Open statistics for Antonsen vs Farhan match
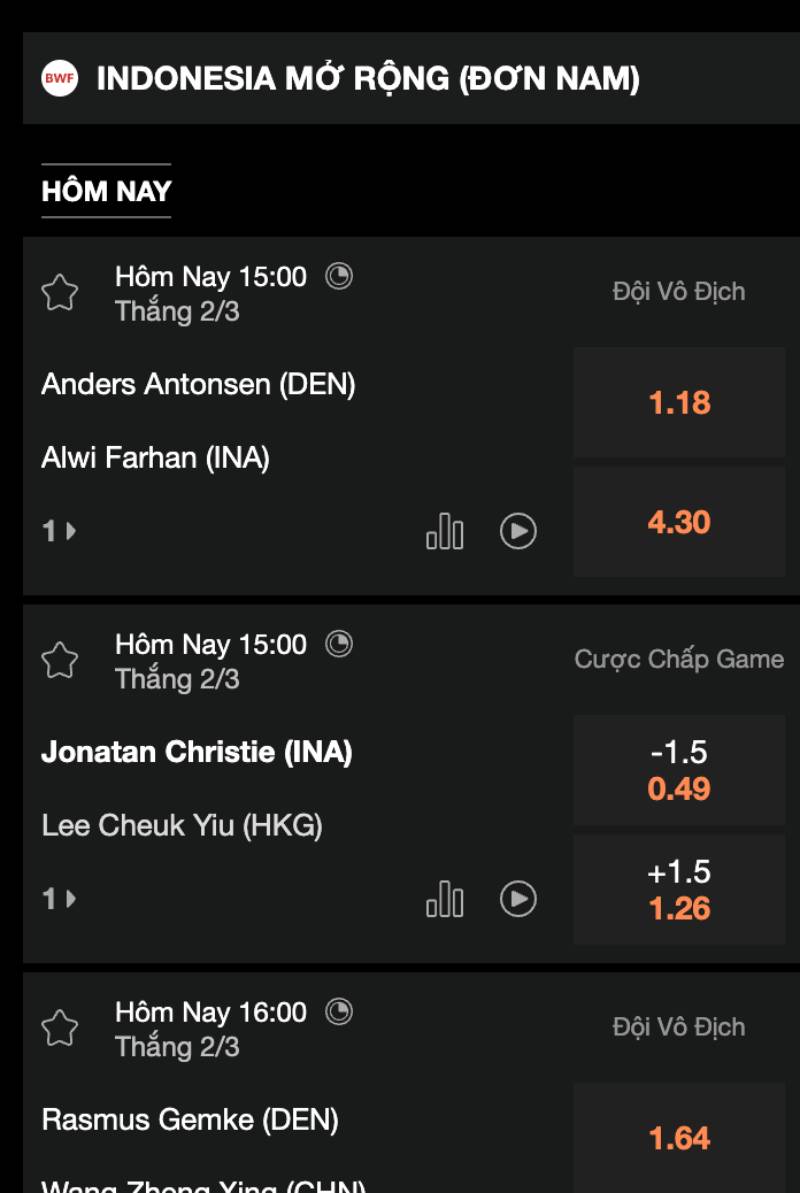 point(445,531)
